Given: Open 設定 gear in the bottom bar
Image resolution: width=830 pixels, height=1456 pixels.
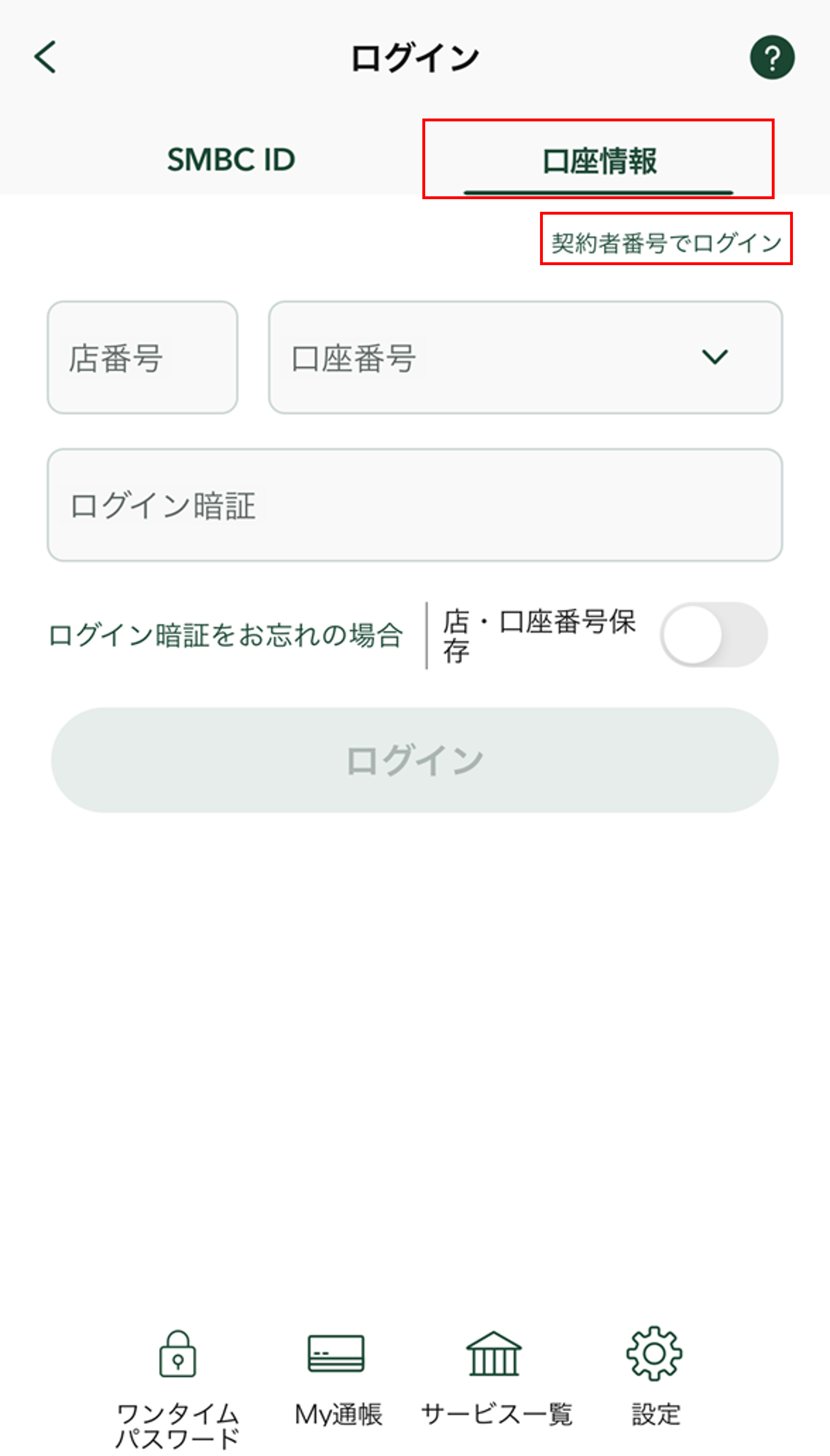Looking at the screenshot, I should click(x=654, y=1377).
